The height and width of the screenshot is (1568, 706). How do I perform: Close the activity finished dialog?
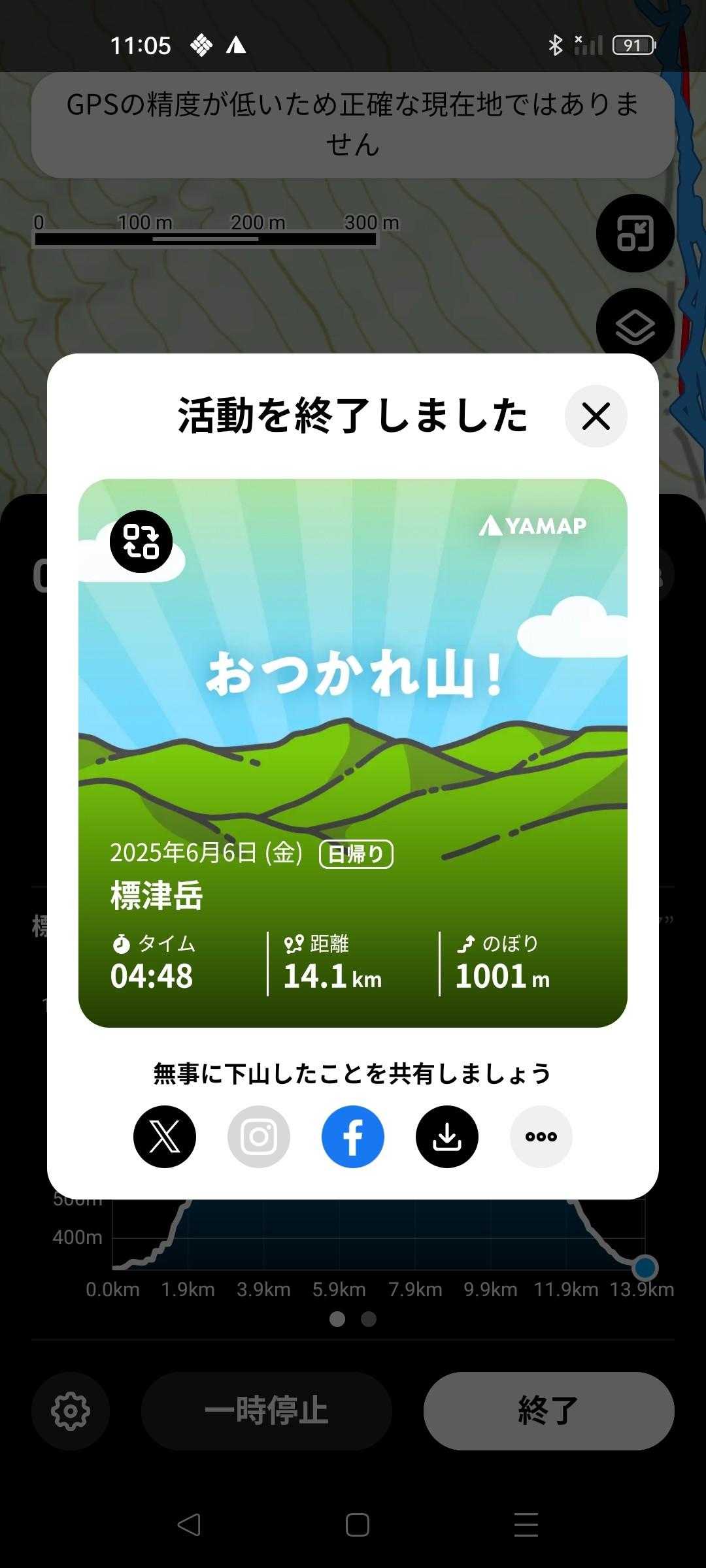coord(596,416)
